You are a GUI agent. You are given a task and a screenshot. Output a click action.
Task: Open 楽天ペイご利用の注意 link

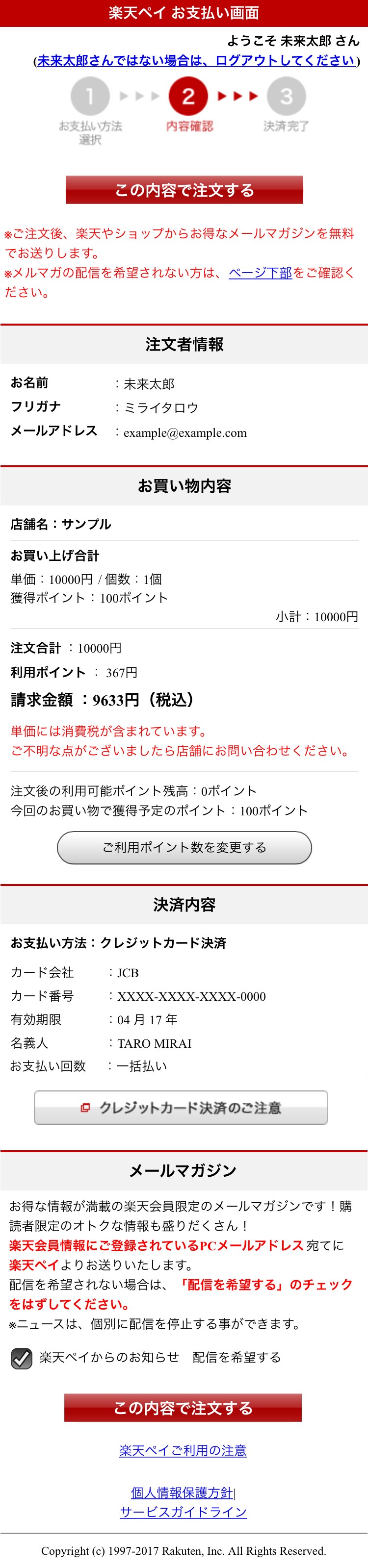tap(183, 1450)
